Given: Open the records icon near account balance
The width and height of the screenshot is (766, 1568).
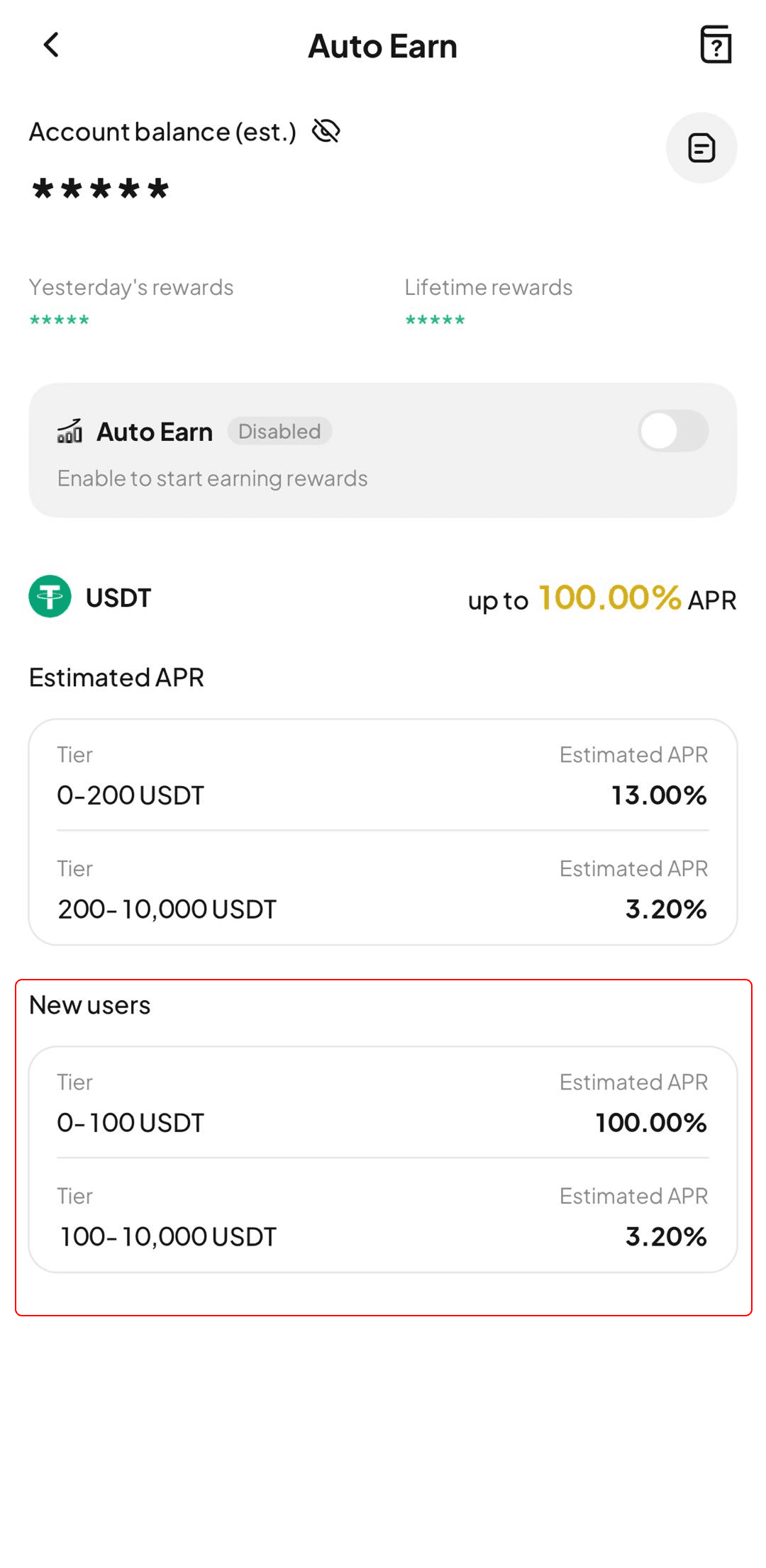Looking at the screenshot, I should (x=701, y=147).
